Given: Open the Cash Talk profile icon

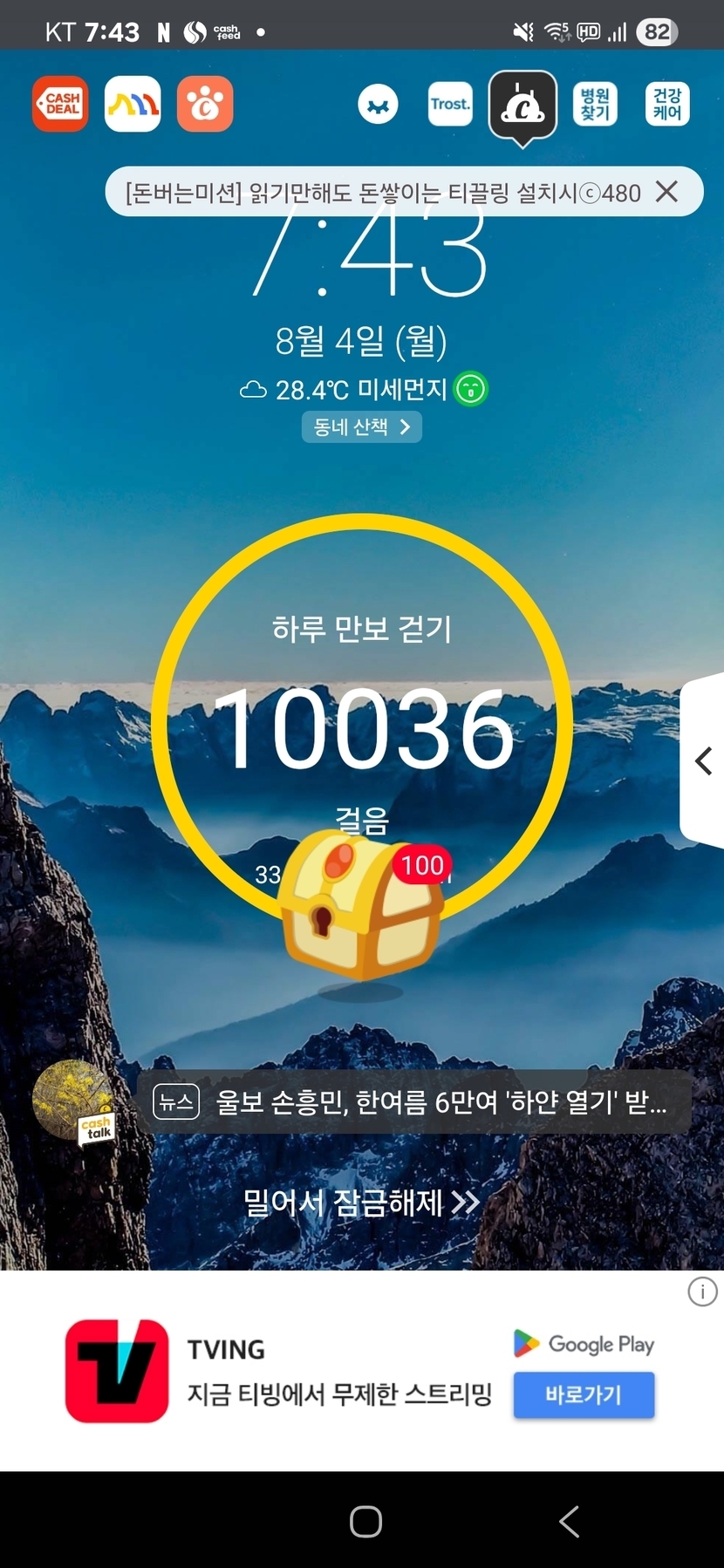Looking at the screenshot, I should point(73,1101).
